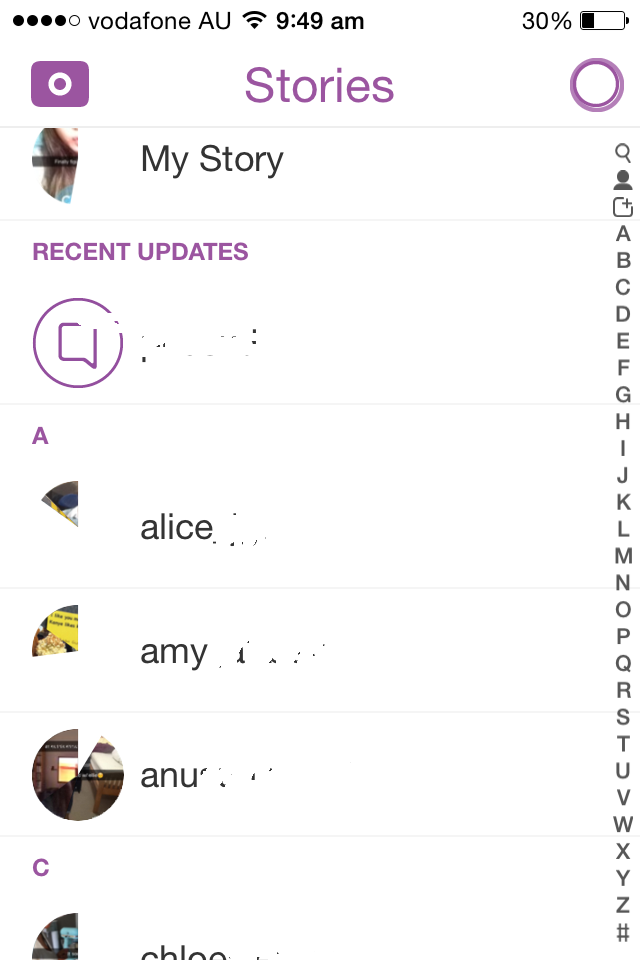Jump to the friends person icon in index
Screen dimensions: 640x960
[623, 180]
